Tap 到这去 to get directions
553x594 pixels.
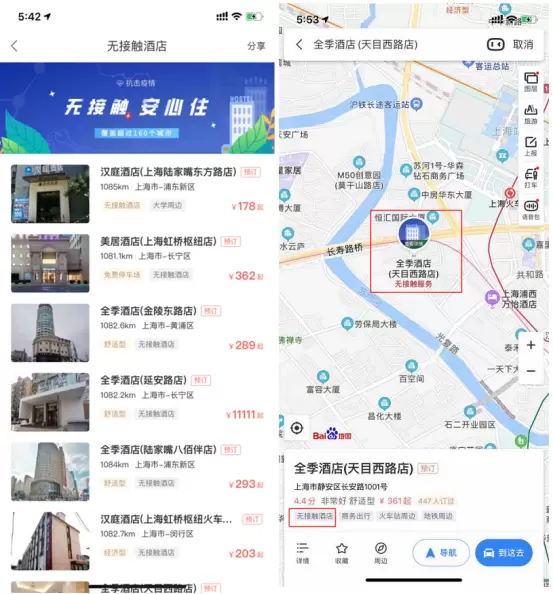[x=504, y=553]
